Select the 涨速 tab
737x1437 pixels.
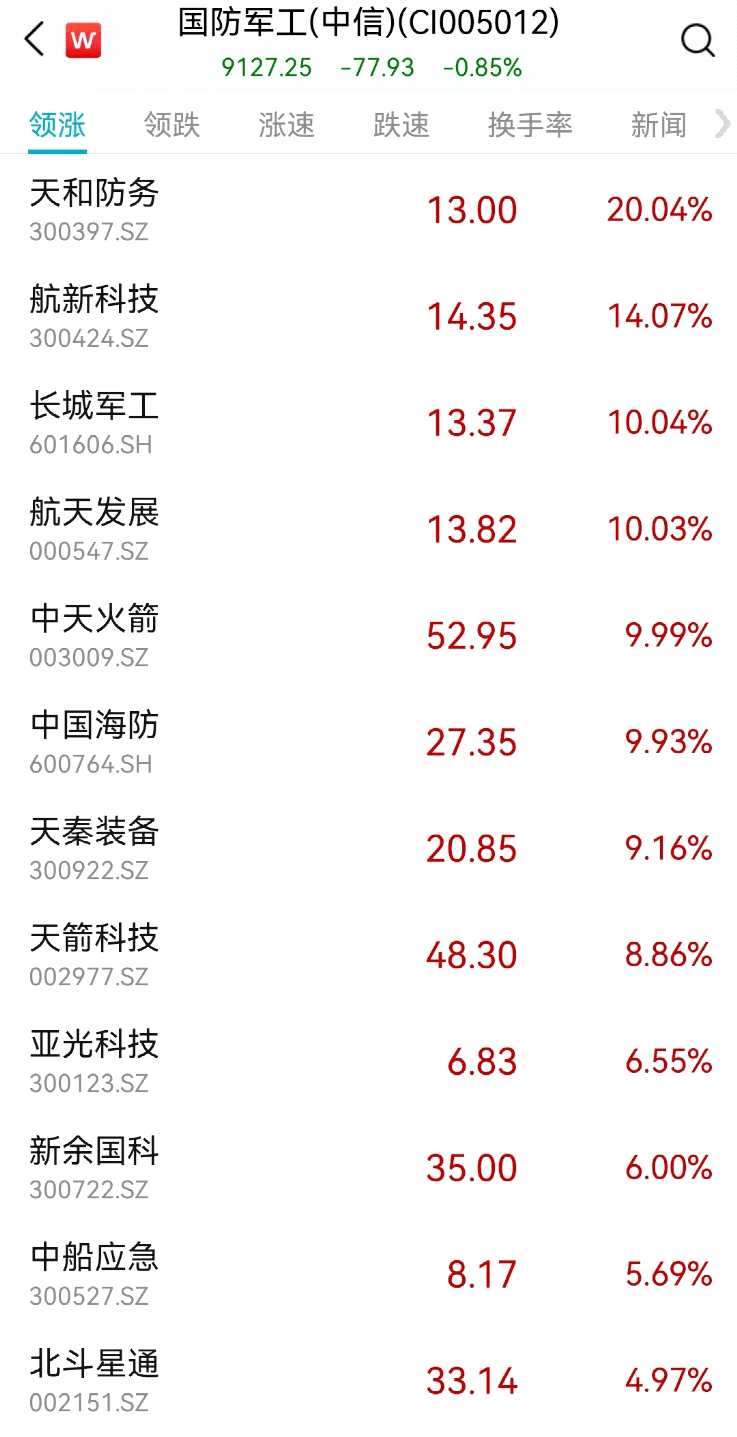click(287, 125)
